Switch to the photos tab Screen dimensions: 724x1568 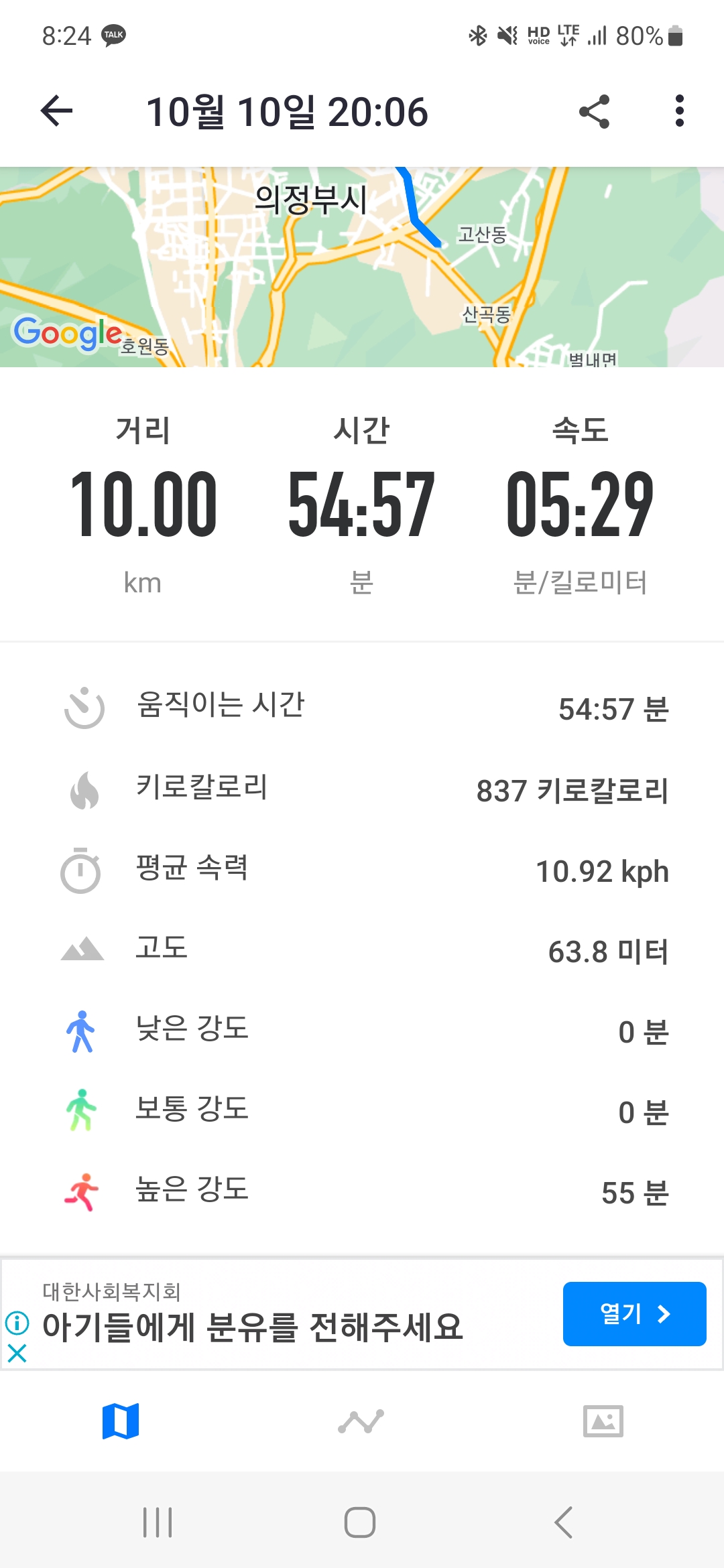[x=603, y=1421]
